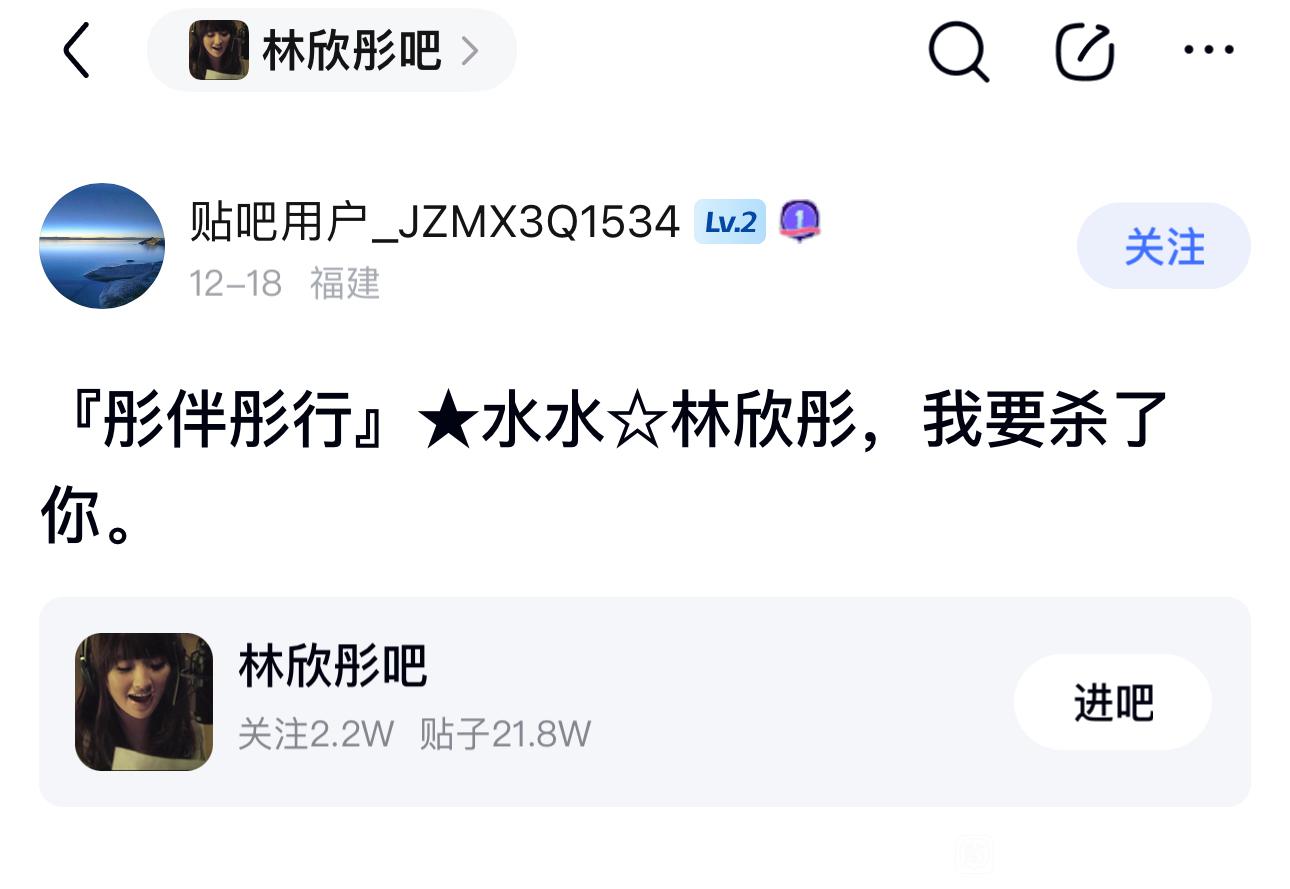
Task: Go back using the top-left arrow
Action: coord(76,50)
